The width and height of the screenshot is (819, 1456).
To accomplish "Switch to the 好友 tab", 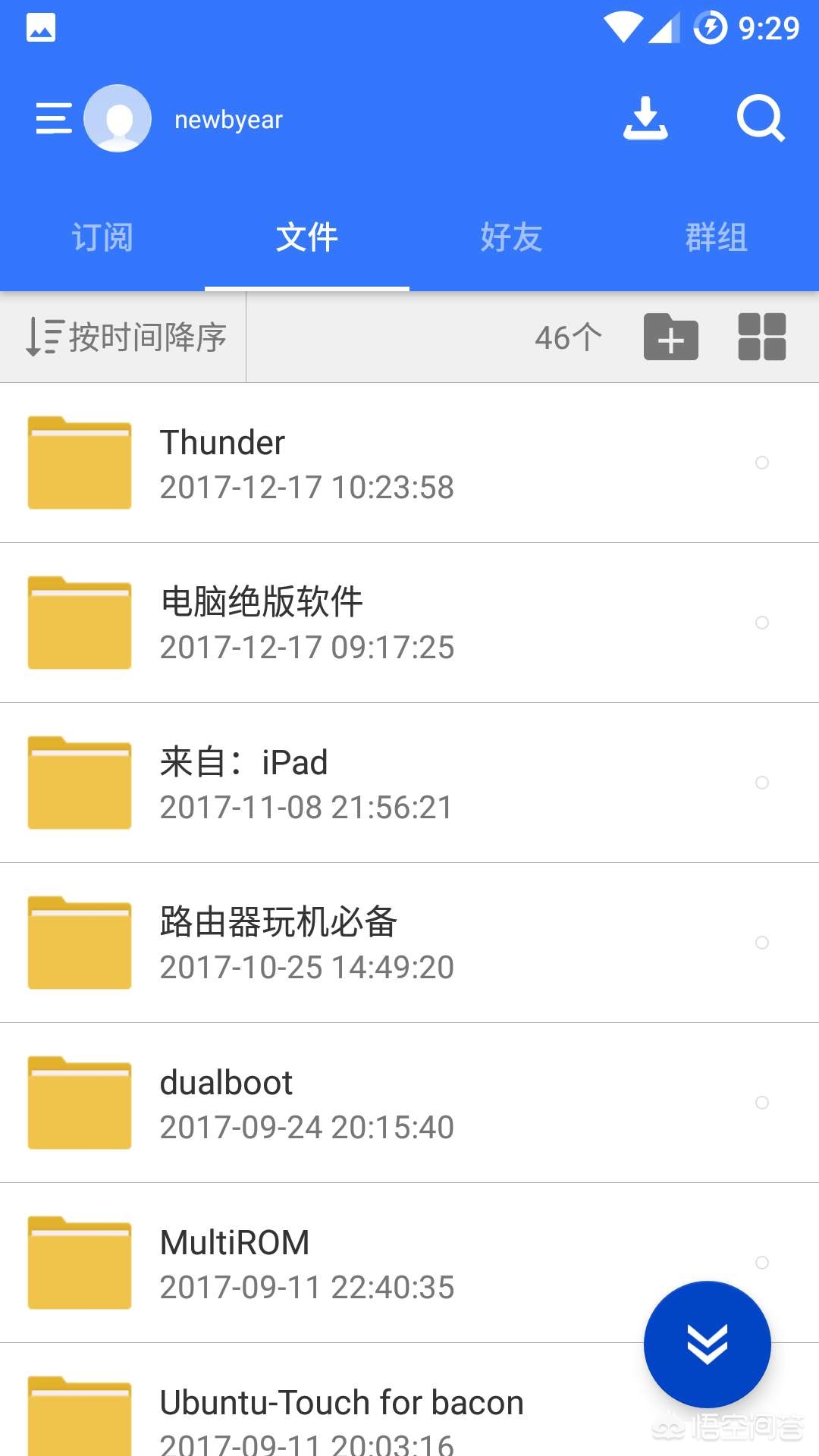I will click(x=512, y=237).
